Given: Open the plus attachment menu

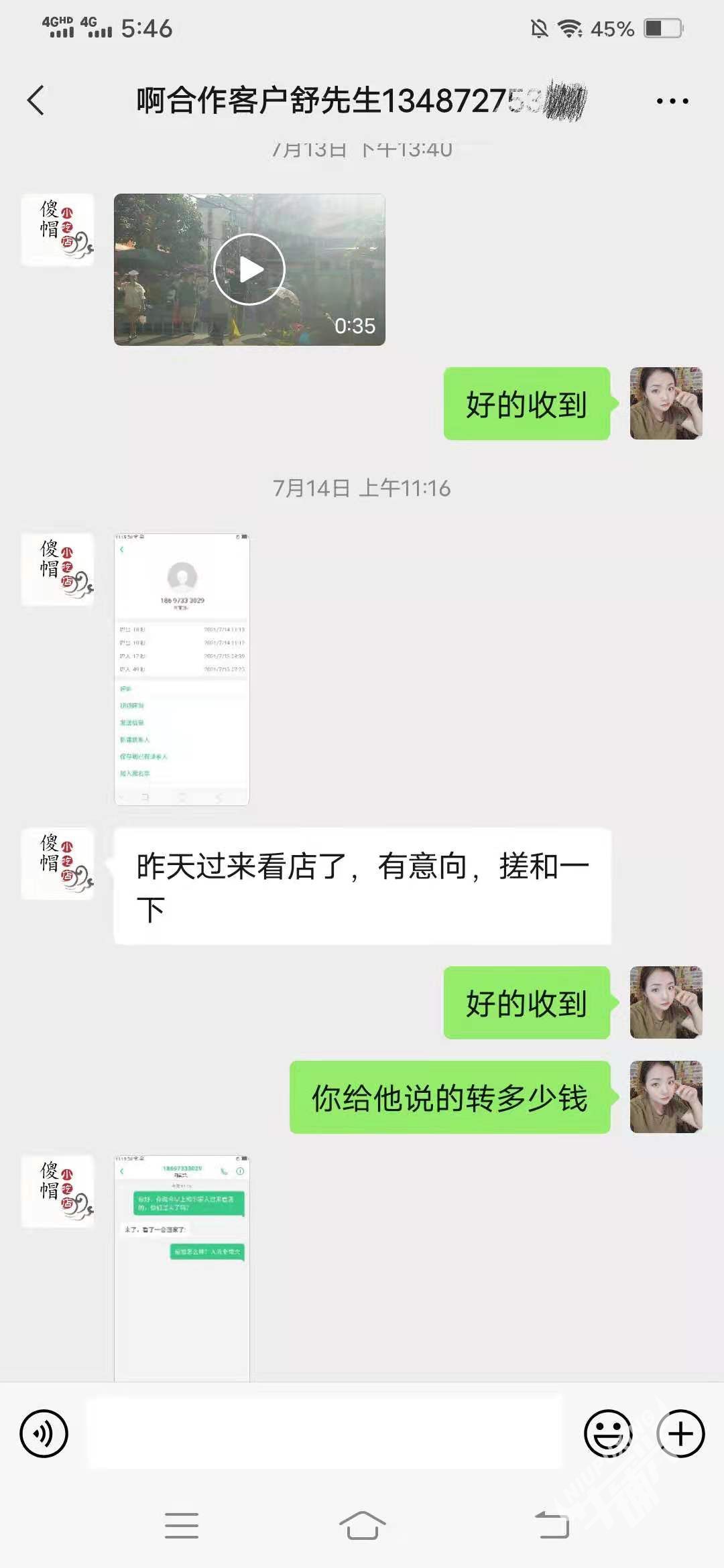Looking at the screenshot, I should point(680,1433).
